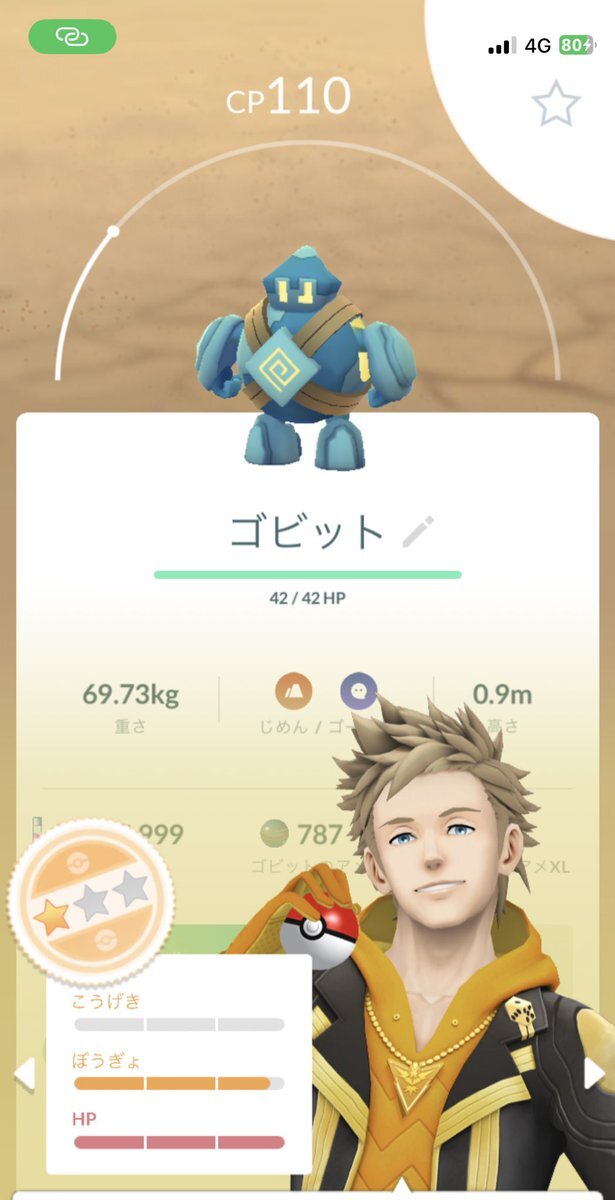Go to the previous Pokémon with the left arrow

[x=22, y=1074]
